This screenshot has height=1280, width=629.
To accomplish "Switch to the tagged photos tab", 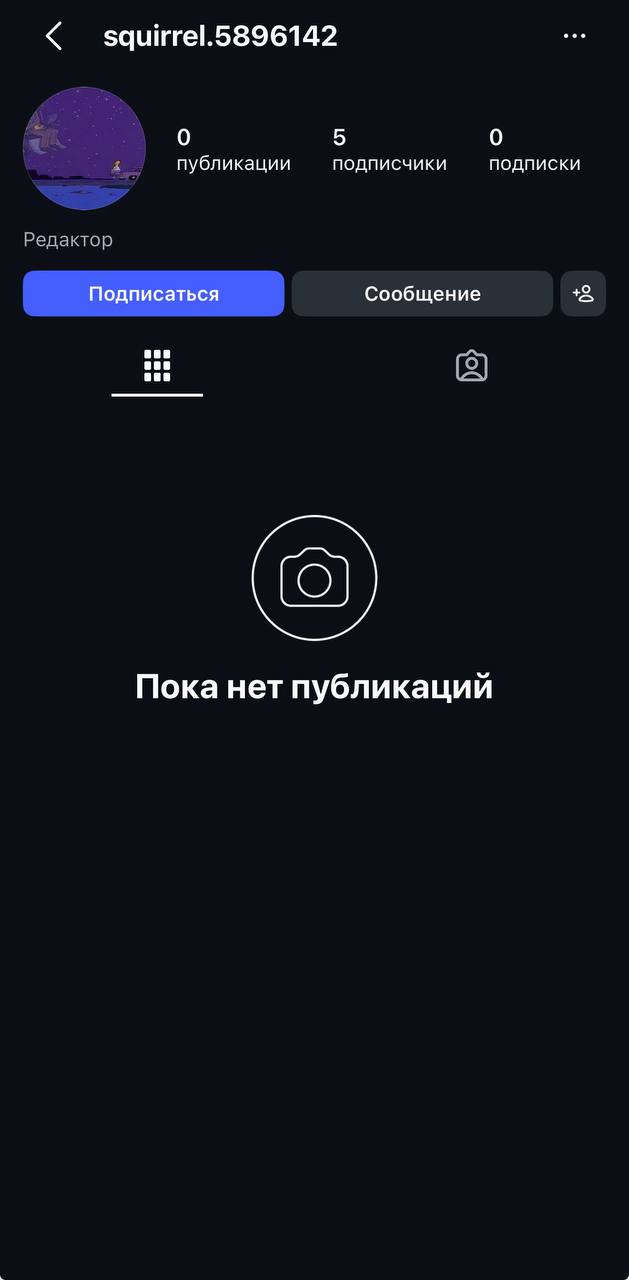I will [471, 367].
